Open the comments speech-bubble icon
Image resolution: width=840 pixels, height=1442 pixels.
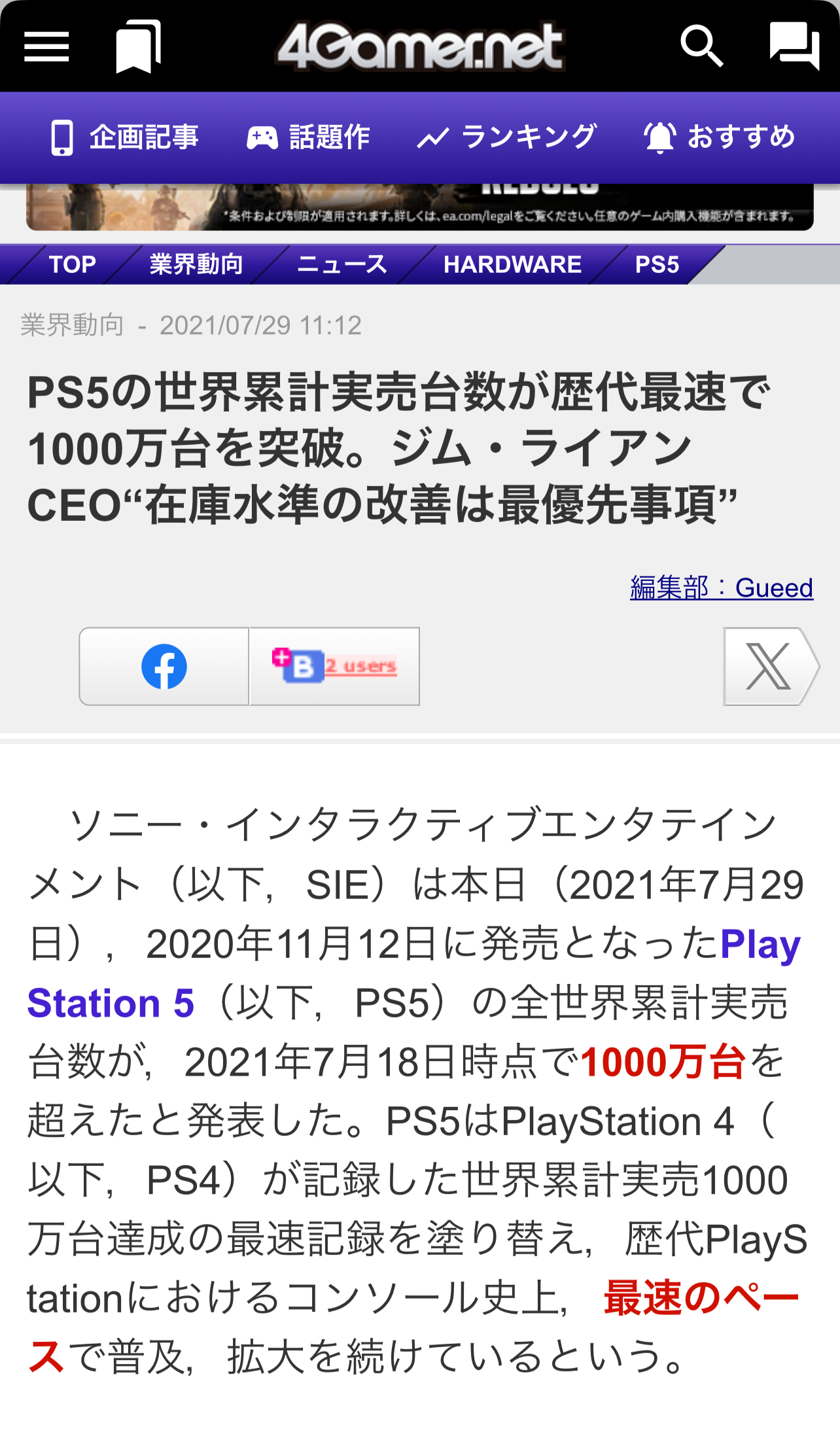pos(794,46)
